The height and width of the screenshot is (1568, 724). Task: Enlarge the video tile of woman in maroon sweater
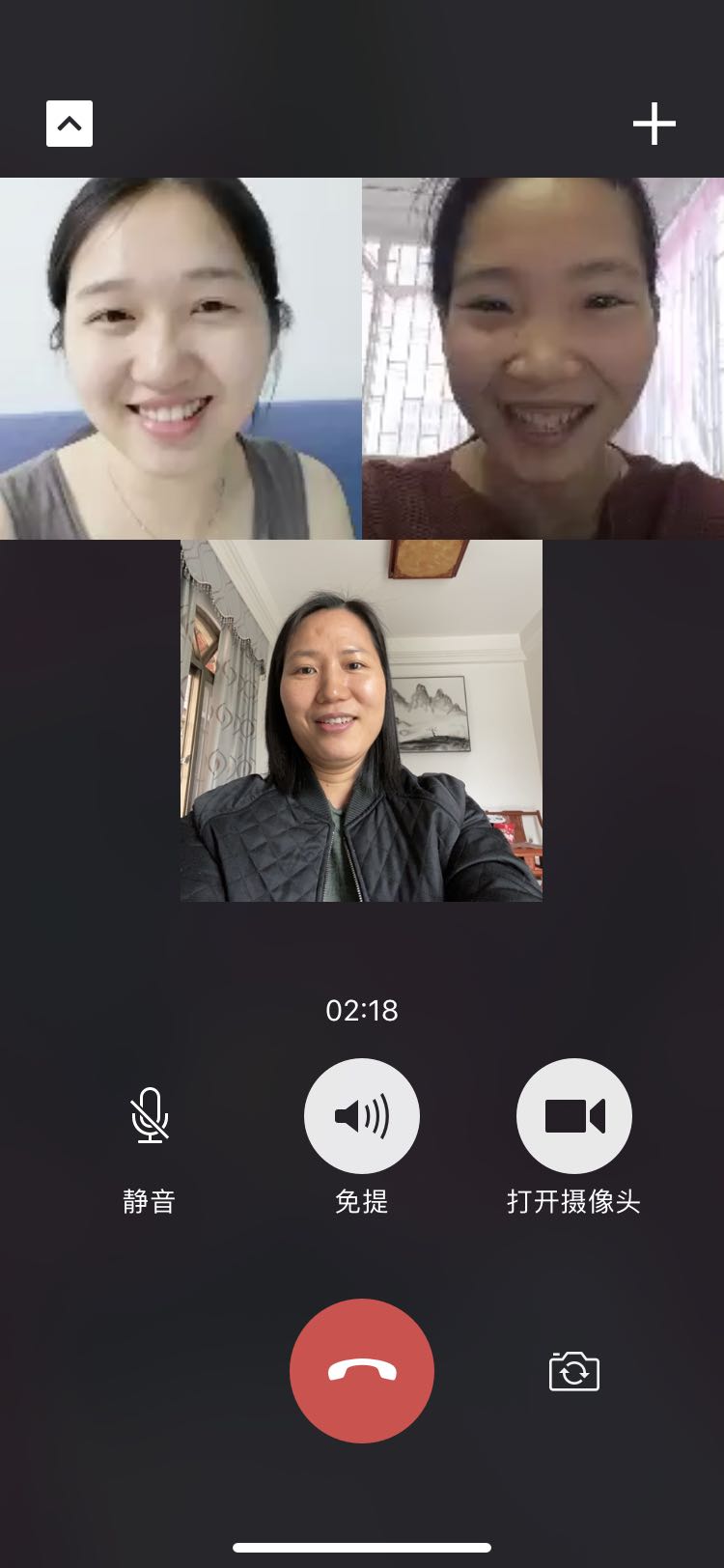click(543, 358)
